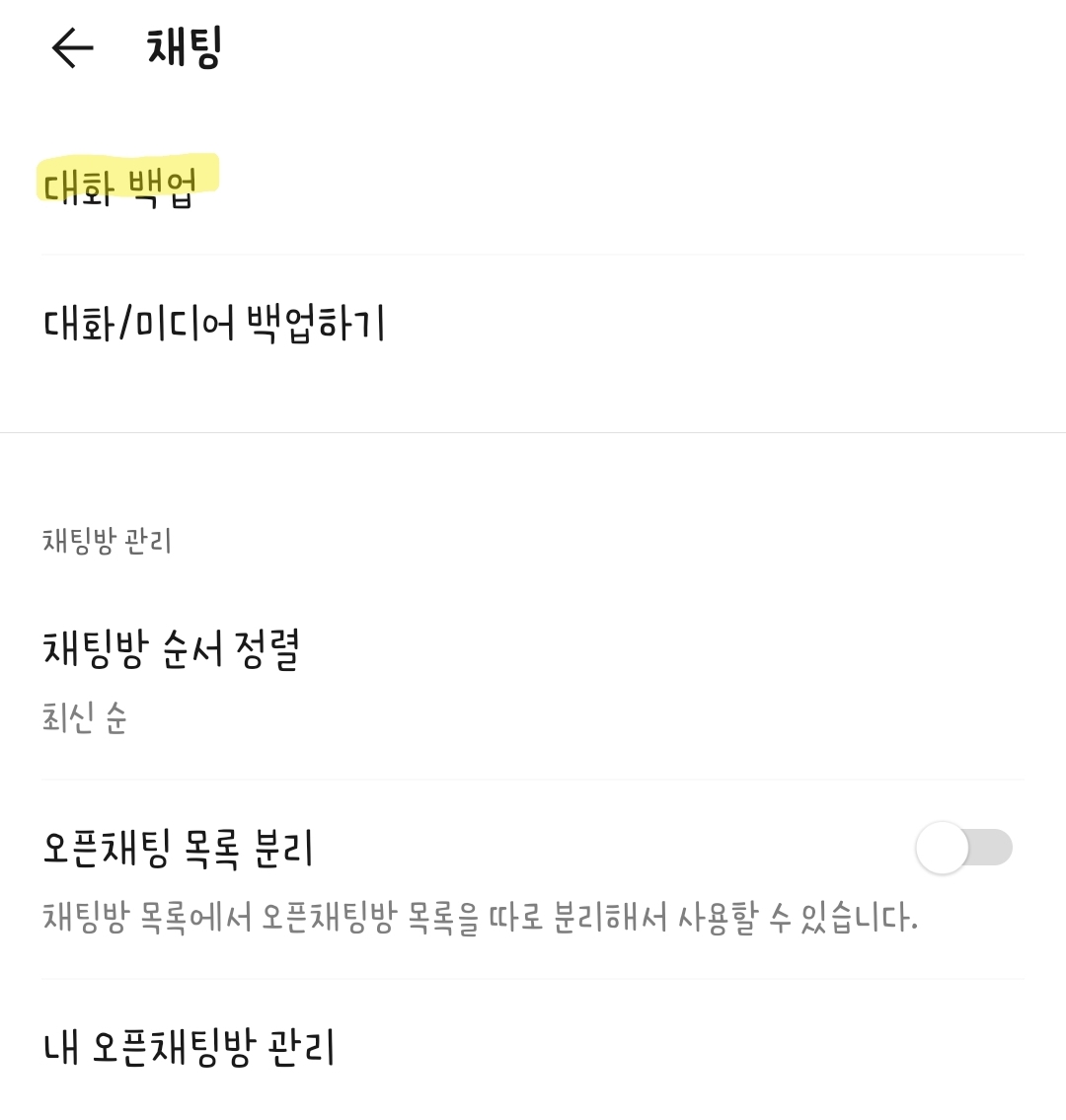Image resolution: width=1066 pixels, height=1120 pixels.
Task: Toggle 오픈채팅 목록 분리 switch
Action: click(963, 848)
